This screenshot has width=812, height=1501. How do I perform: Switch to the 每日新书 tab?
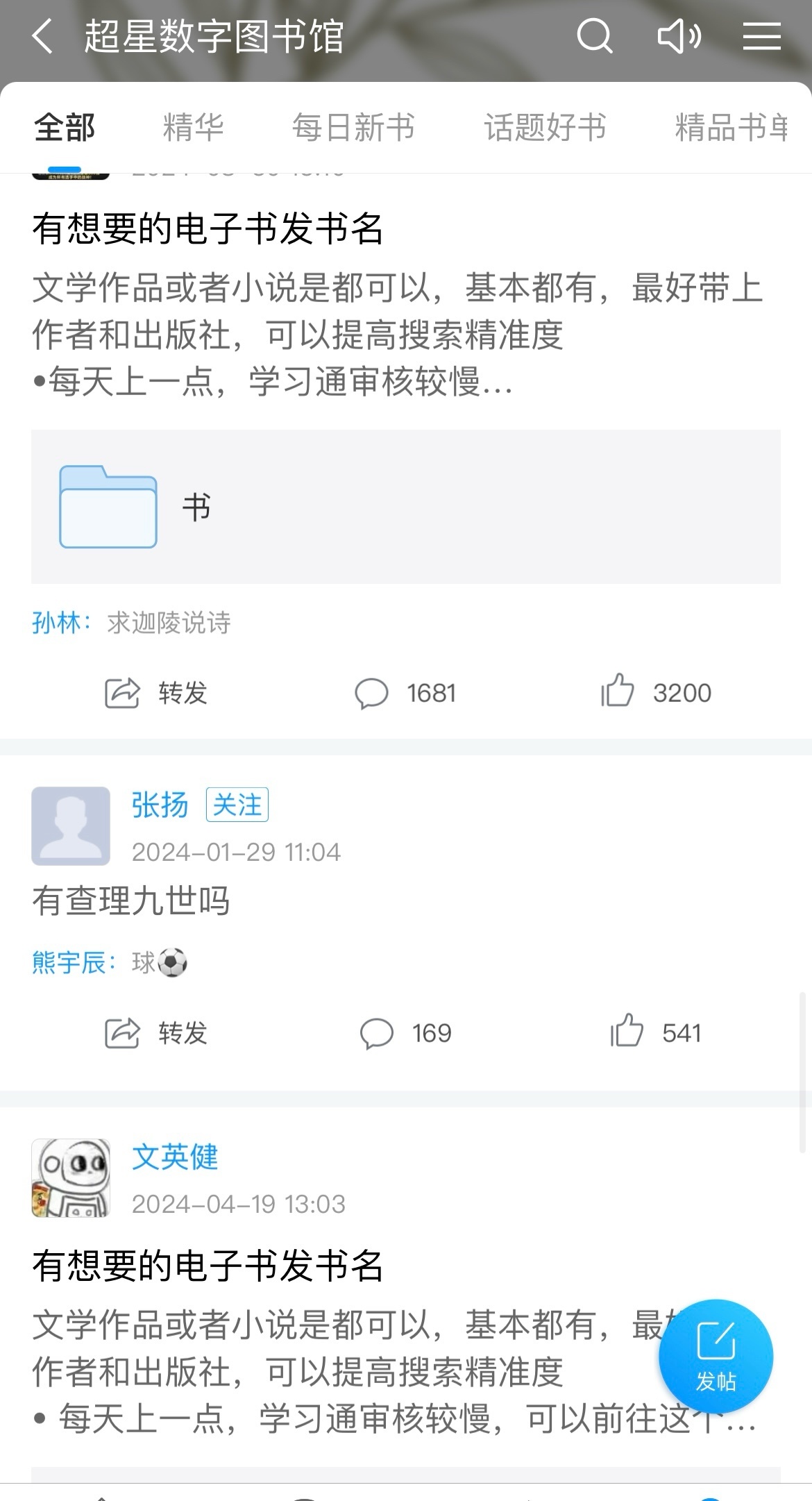pos(353,128)
